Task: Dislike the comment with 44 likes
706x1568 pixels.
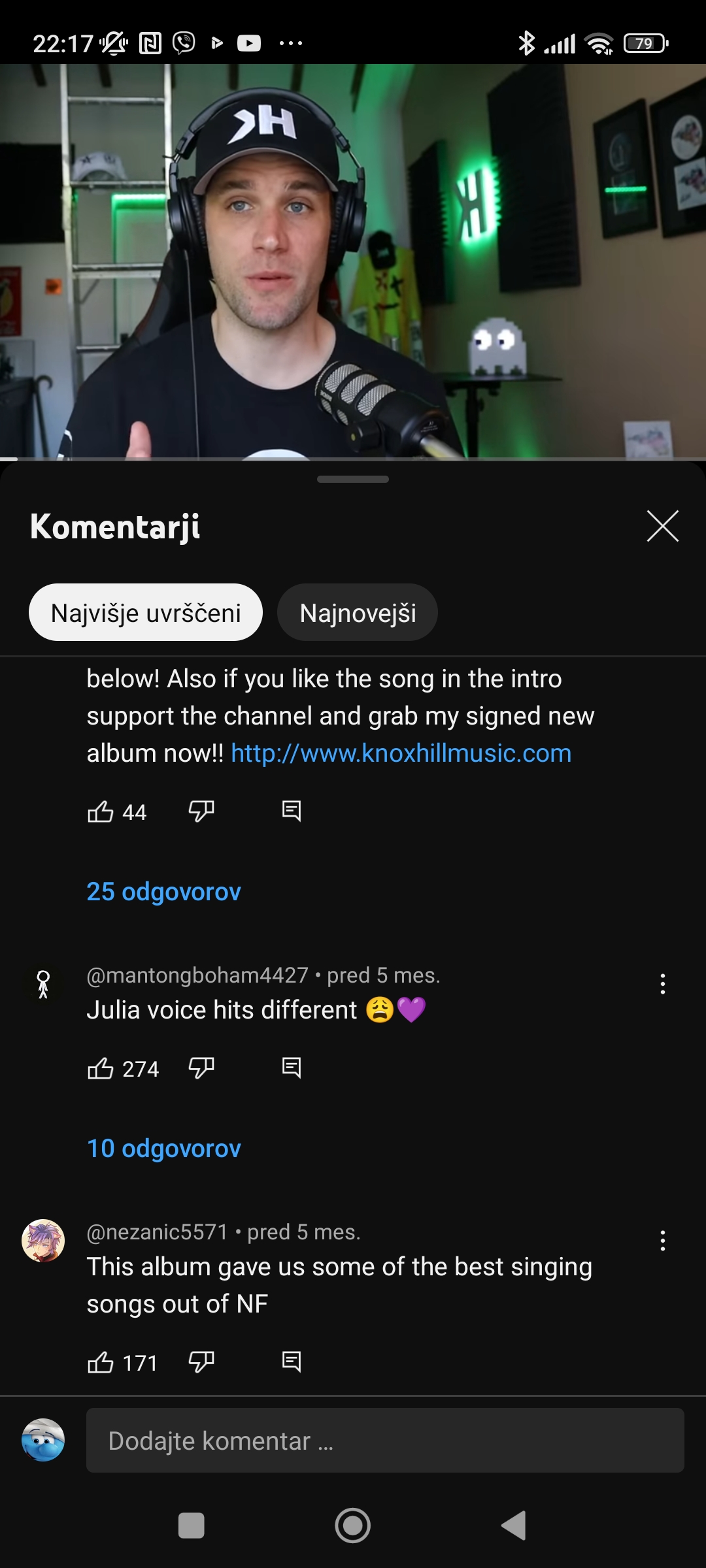Action: (201, 811)
